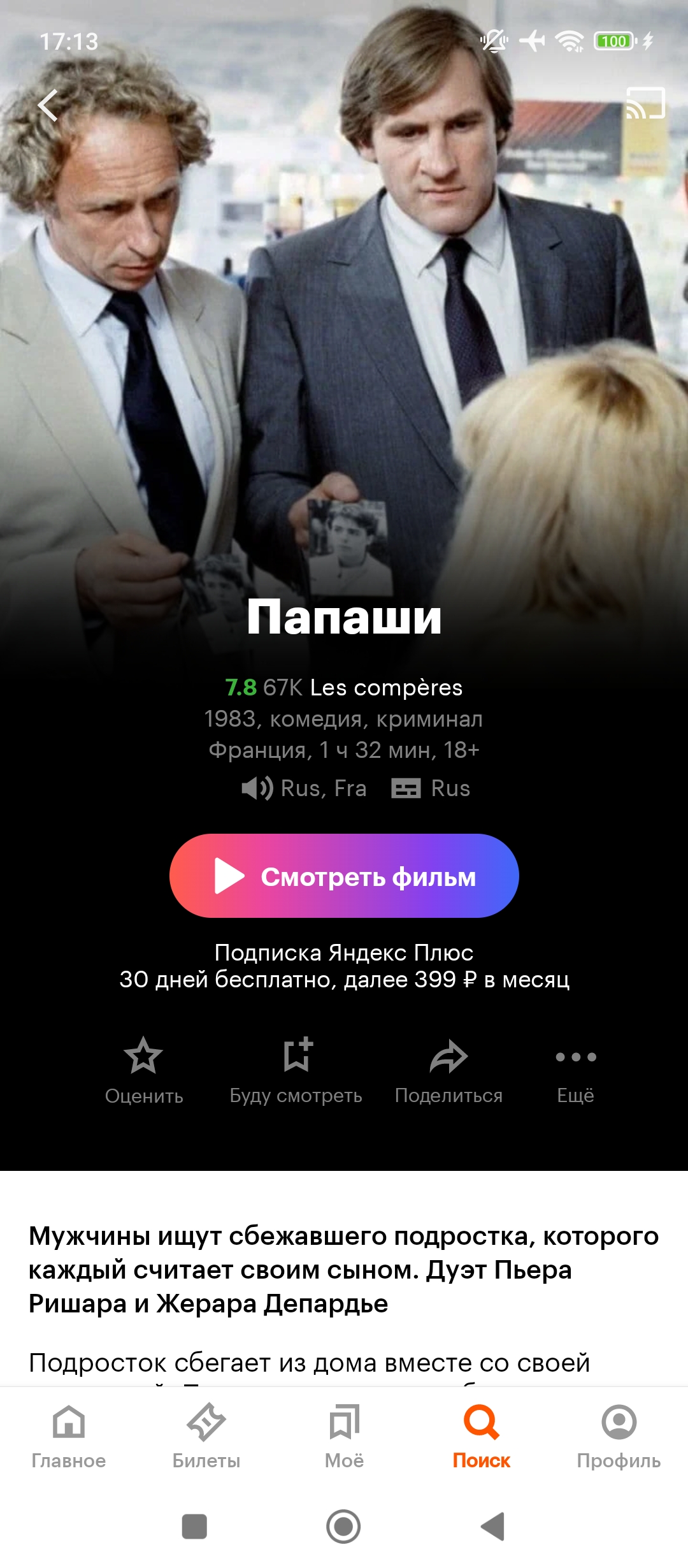Image resolution: width=688 pixels, height=1568 pixels.
Task: Open the Ещё more options
Action: pyautogui.click(x=575, y=1071)
